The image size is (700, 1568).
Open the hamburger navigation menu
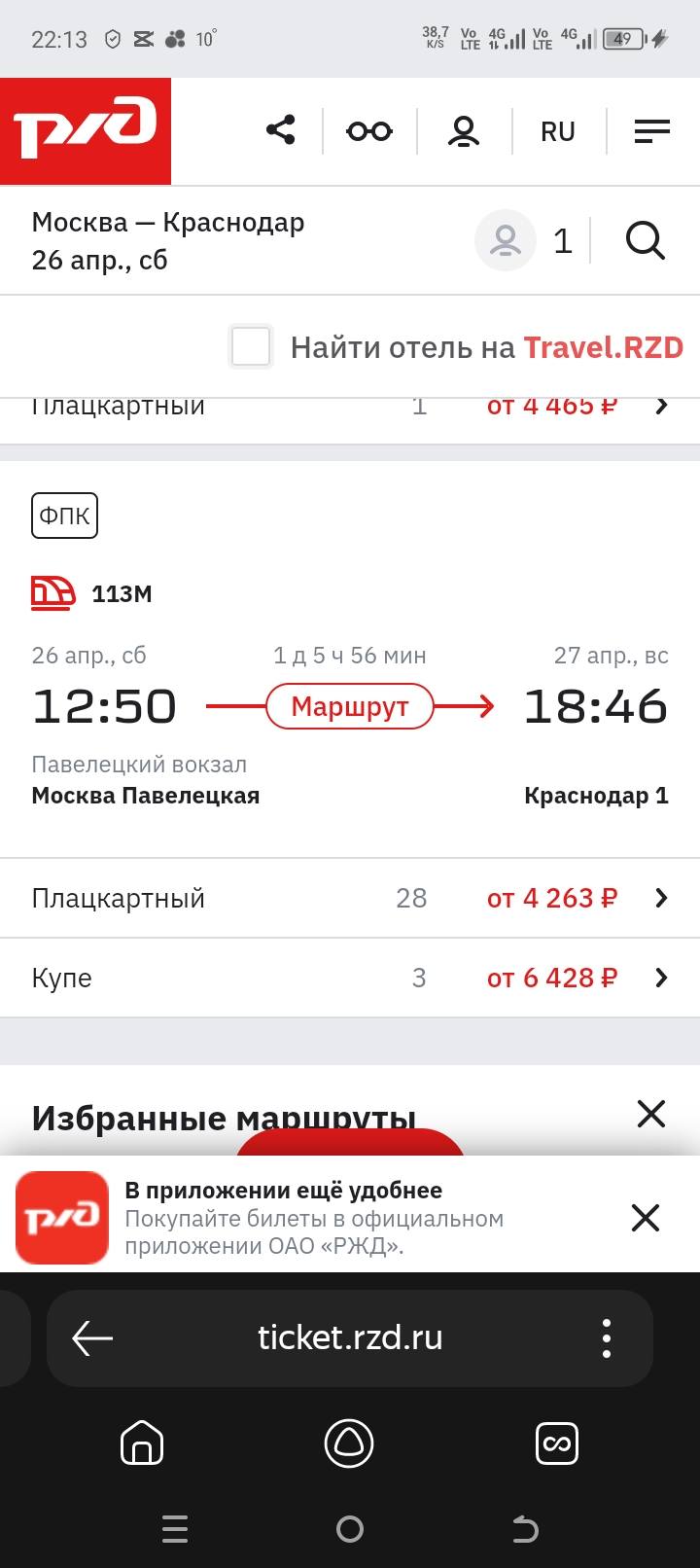click(x=651, y=131)
